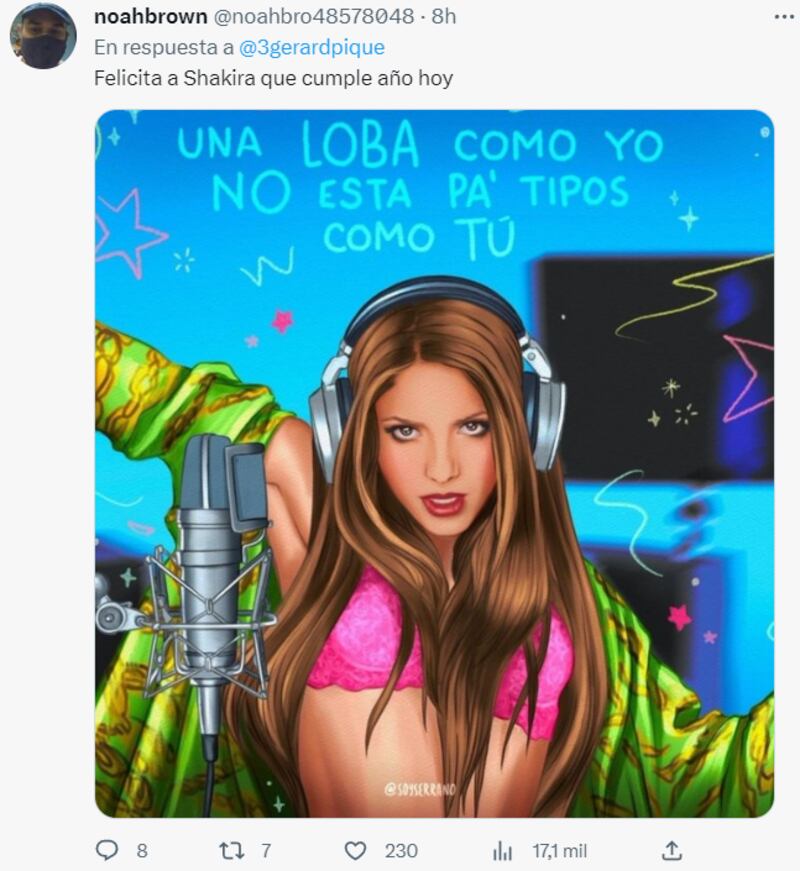Retweet noahbrown's tweet
The width and height of the screenshot is (800, 871).
[x=231, y=850]
